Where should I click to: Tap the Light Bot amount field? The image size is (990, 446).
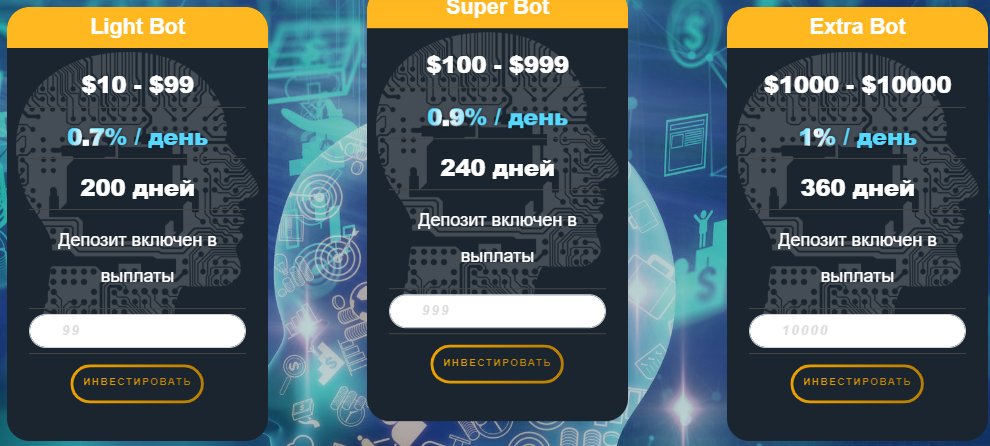pos(137,331)
